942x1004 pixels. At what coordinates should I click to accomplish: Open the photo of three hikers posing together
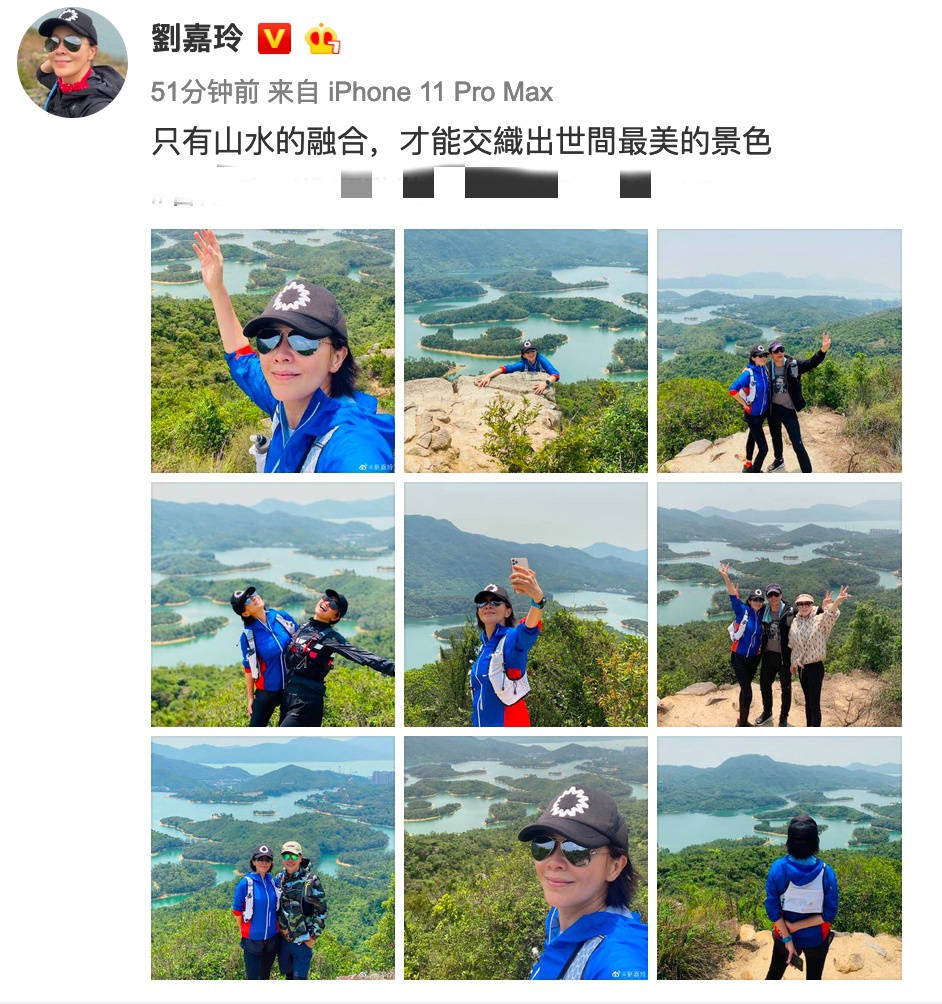coord(779,605)
